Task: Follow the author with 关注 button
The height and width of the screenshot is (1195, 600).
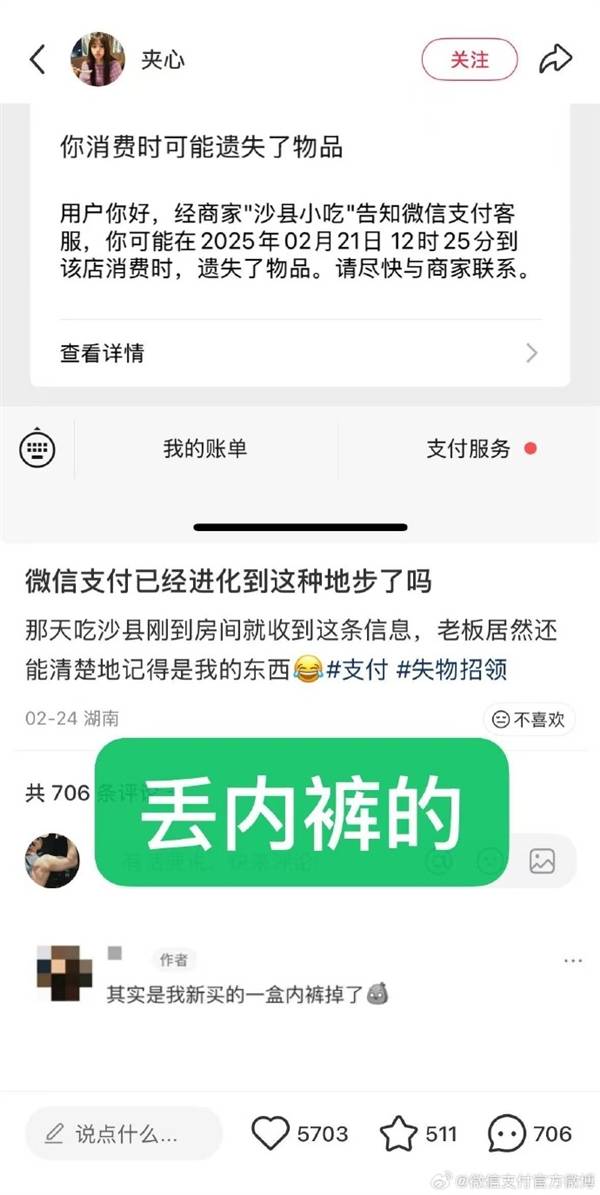Action: (x=469, y=60)
